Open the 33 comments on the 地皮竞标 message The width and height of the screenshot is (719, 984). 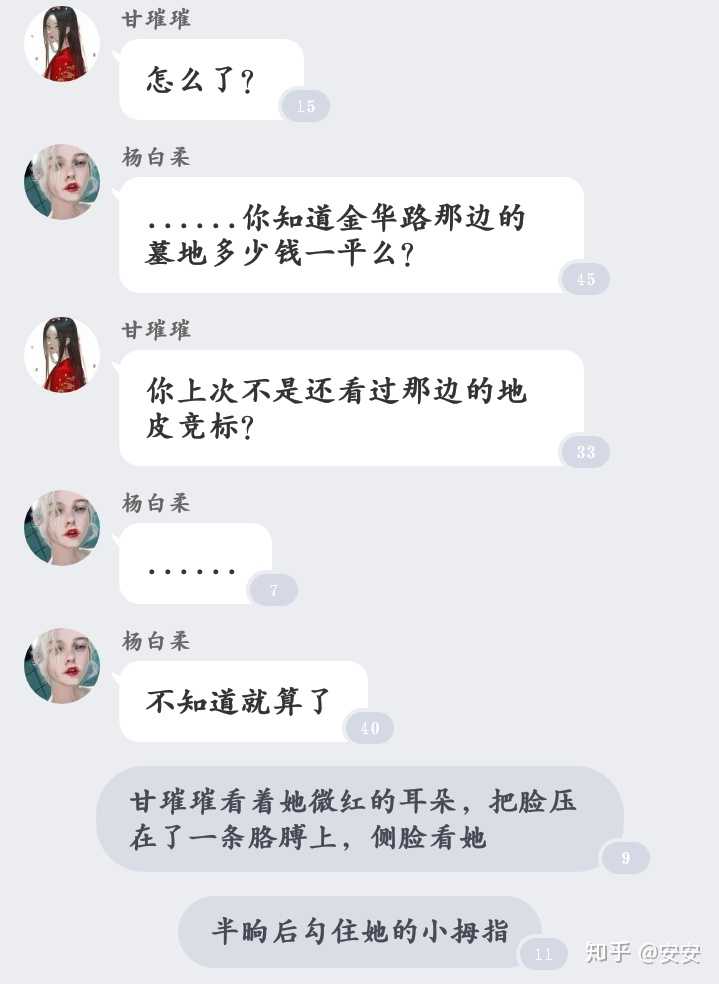(x=586, y=452)
